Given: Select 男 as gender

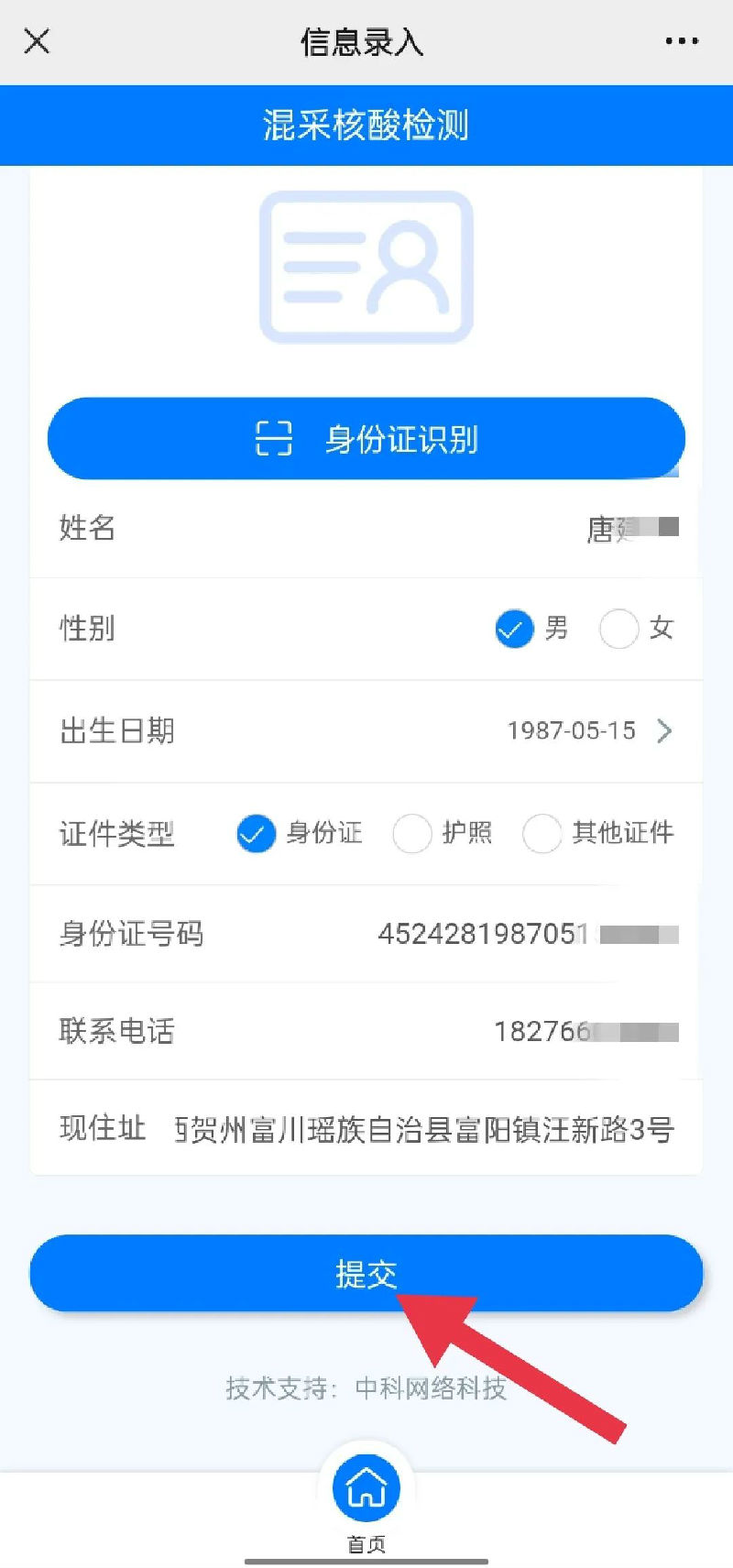Looking at the screenshot, I should (x=515, y=629).
